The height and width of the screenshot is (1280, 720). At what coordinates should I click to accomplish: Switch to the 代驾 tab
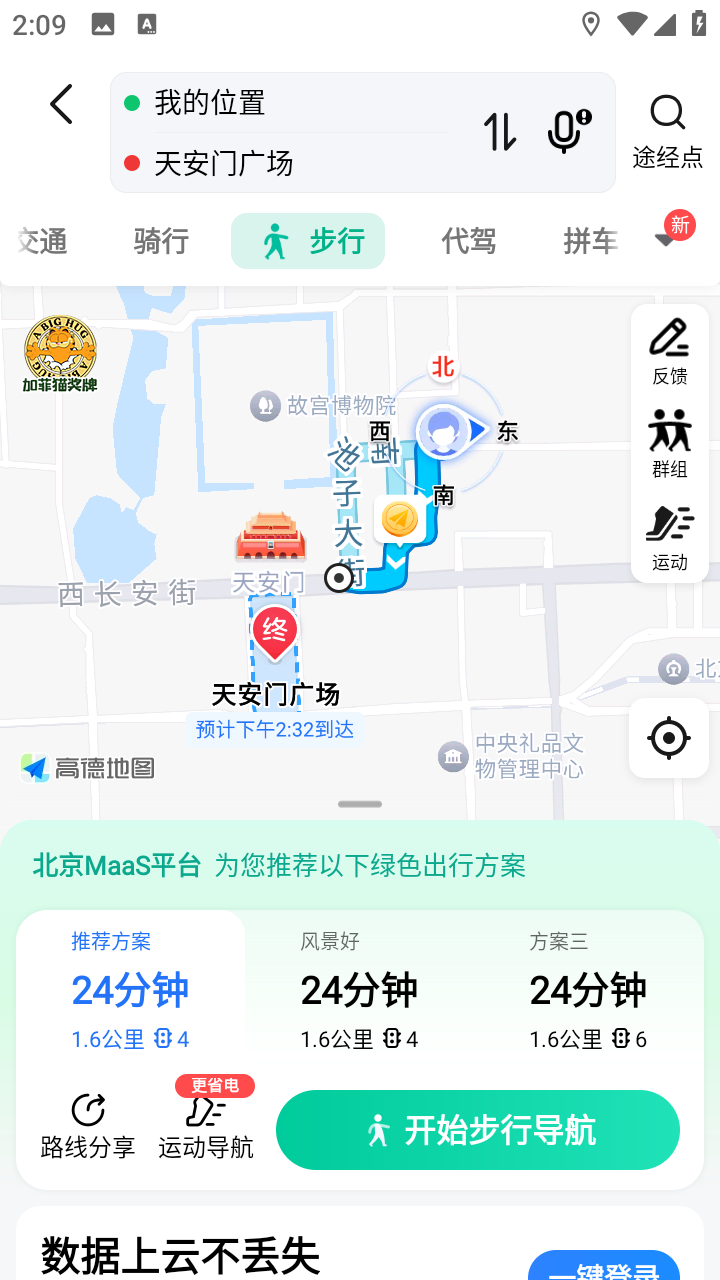tap(467, 241)
